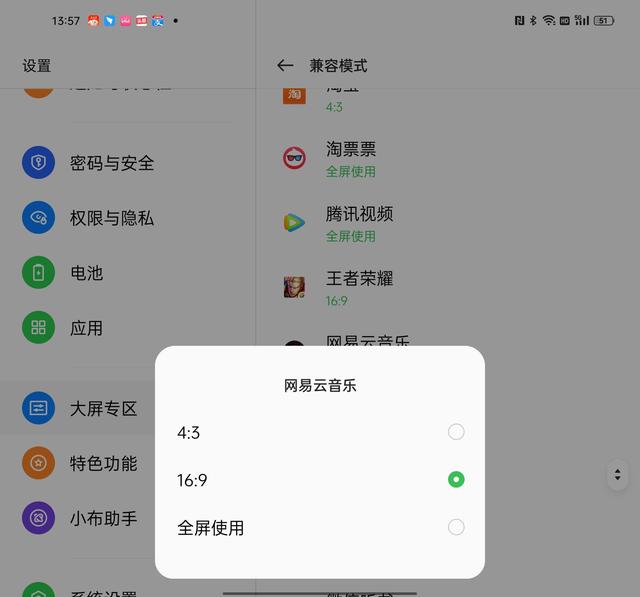Go back from 兼容模式 page
Screen dimensions: 640x597
pyautogui.click(x=285, y=65)
